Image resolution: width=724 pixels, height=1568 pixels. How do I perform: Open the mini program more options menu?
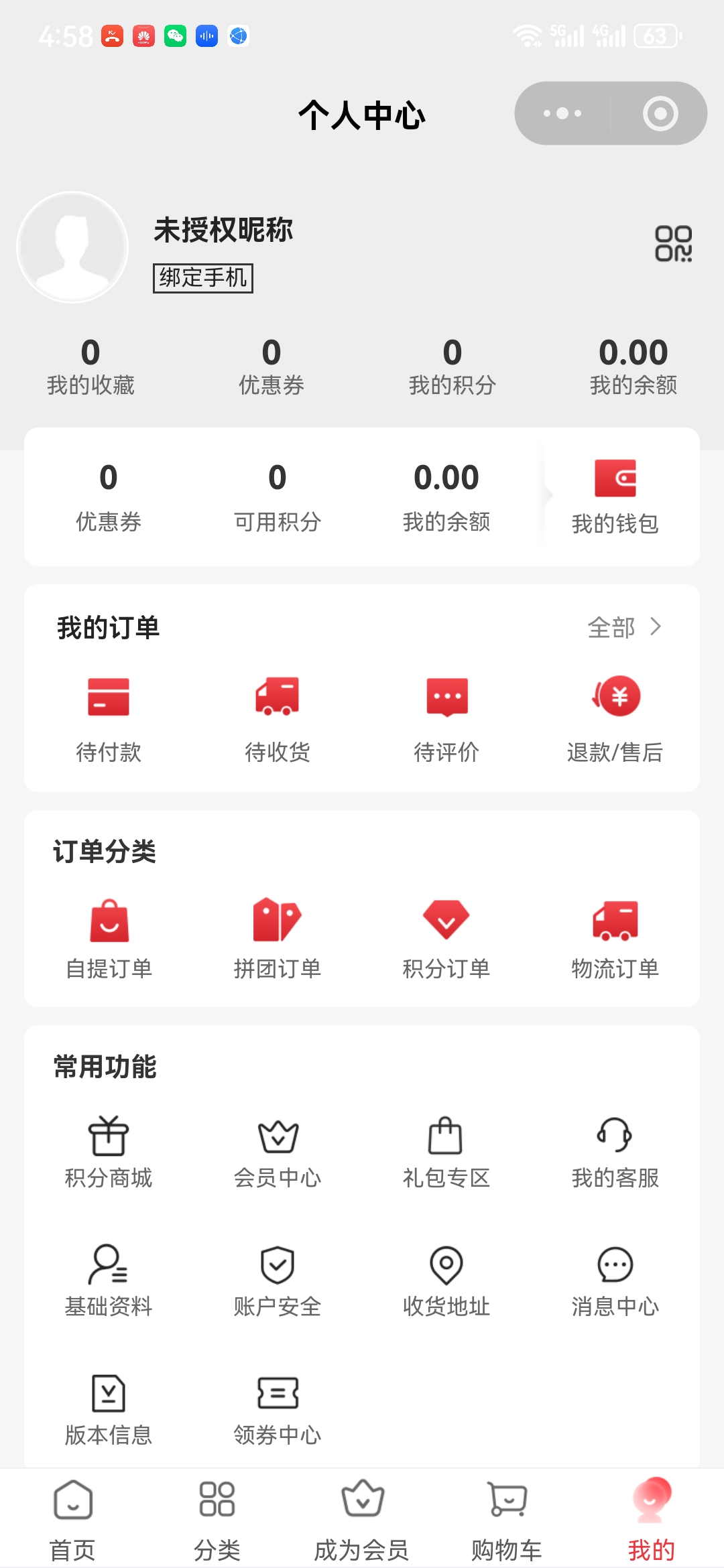point(563,113)
